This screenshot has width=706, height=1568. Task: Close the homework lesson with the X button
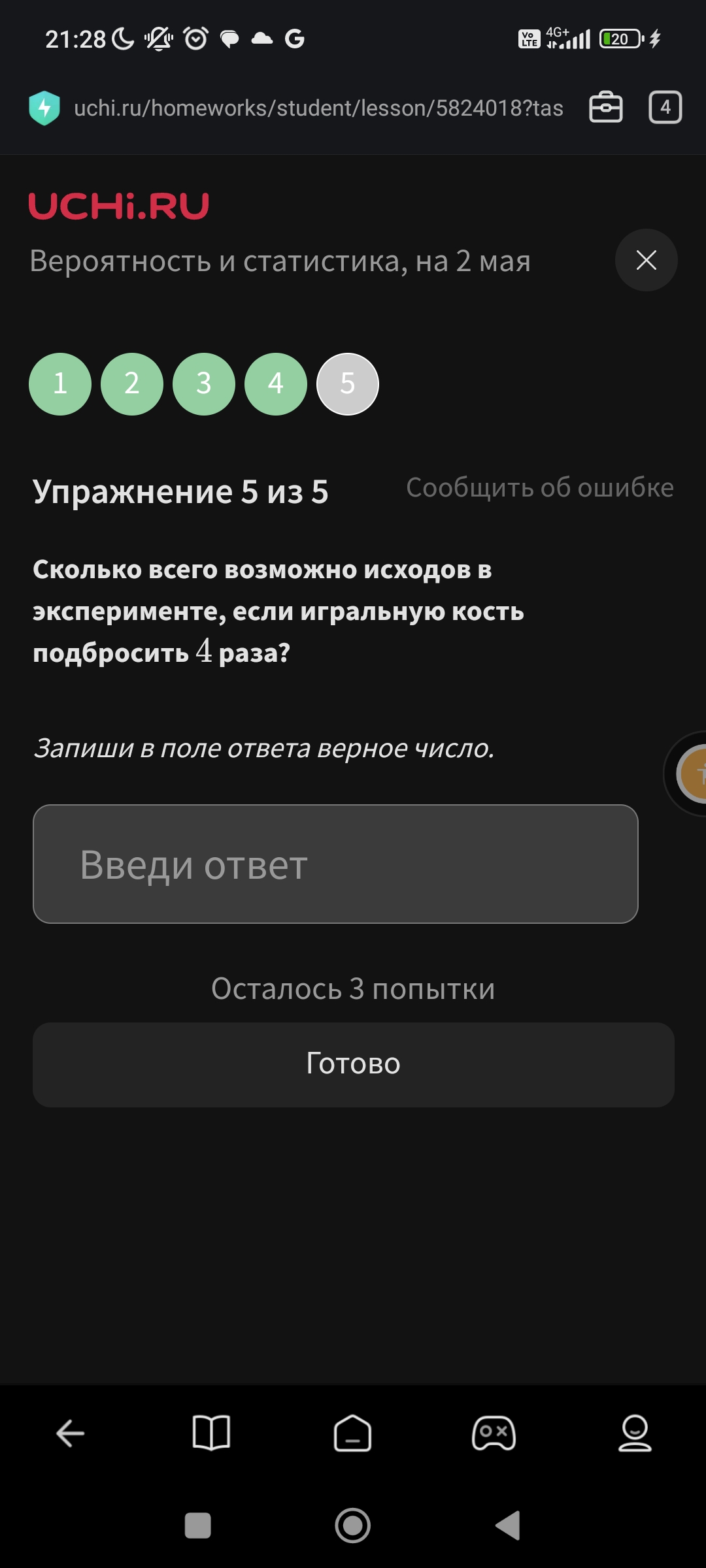pyautogui.click(x=646, y=260)
